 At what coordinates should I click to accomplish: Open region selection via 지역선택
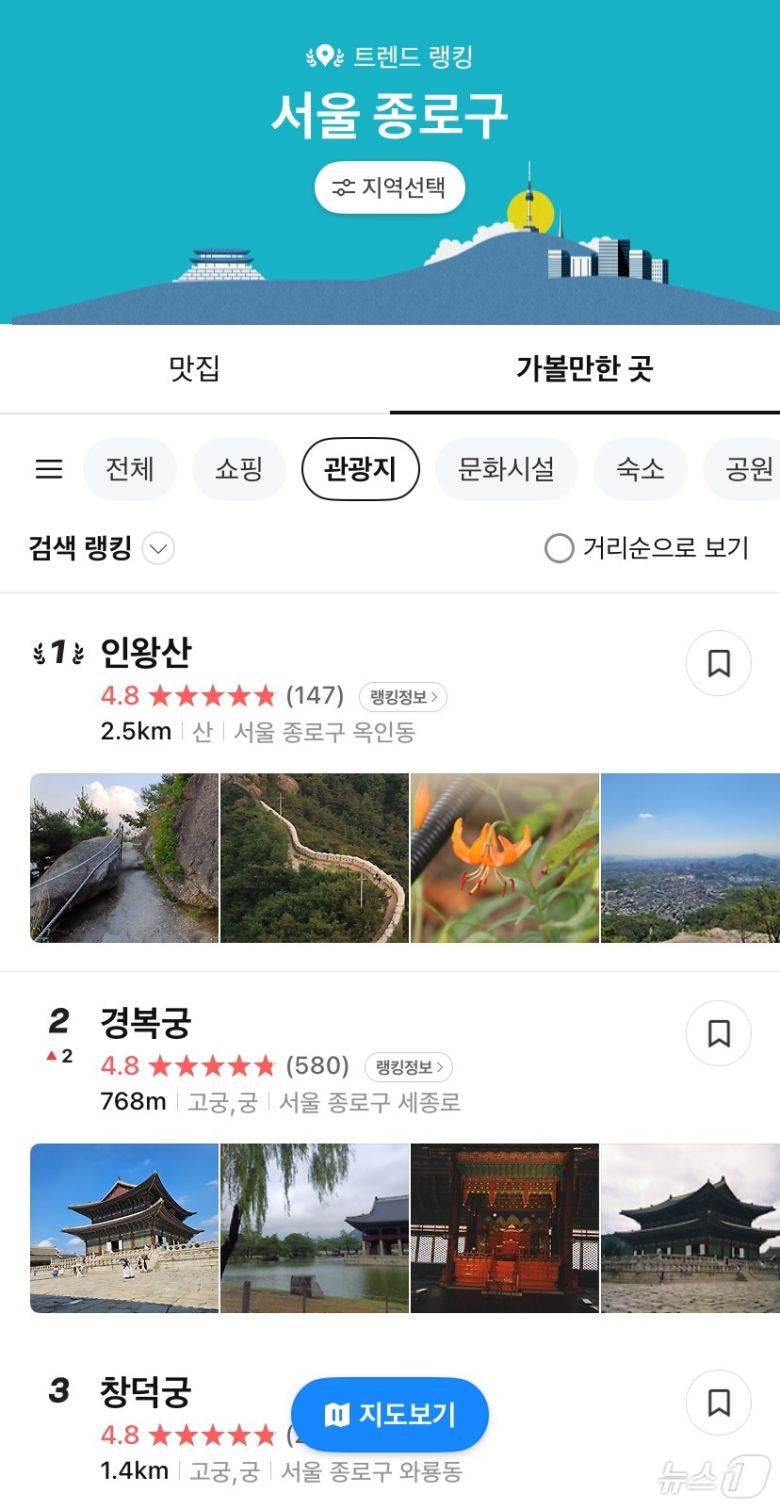[390, 187]
